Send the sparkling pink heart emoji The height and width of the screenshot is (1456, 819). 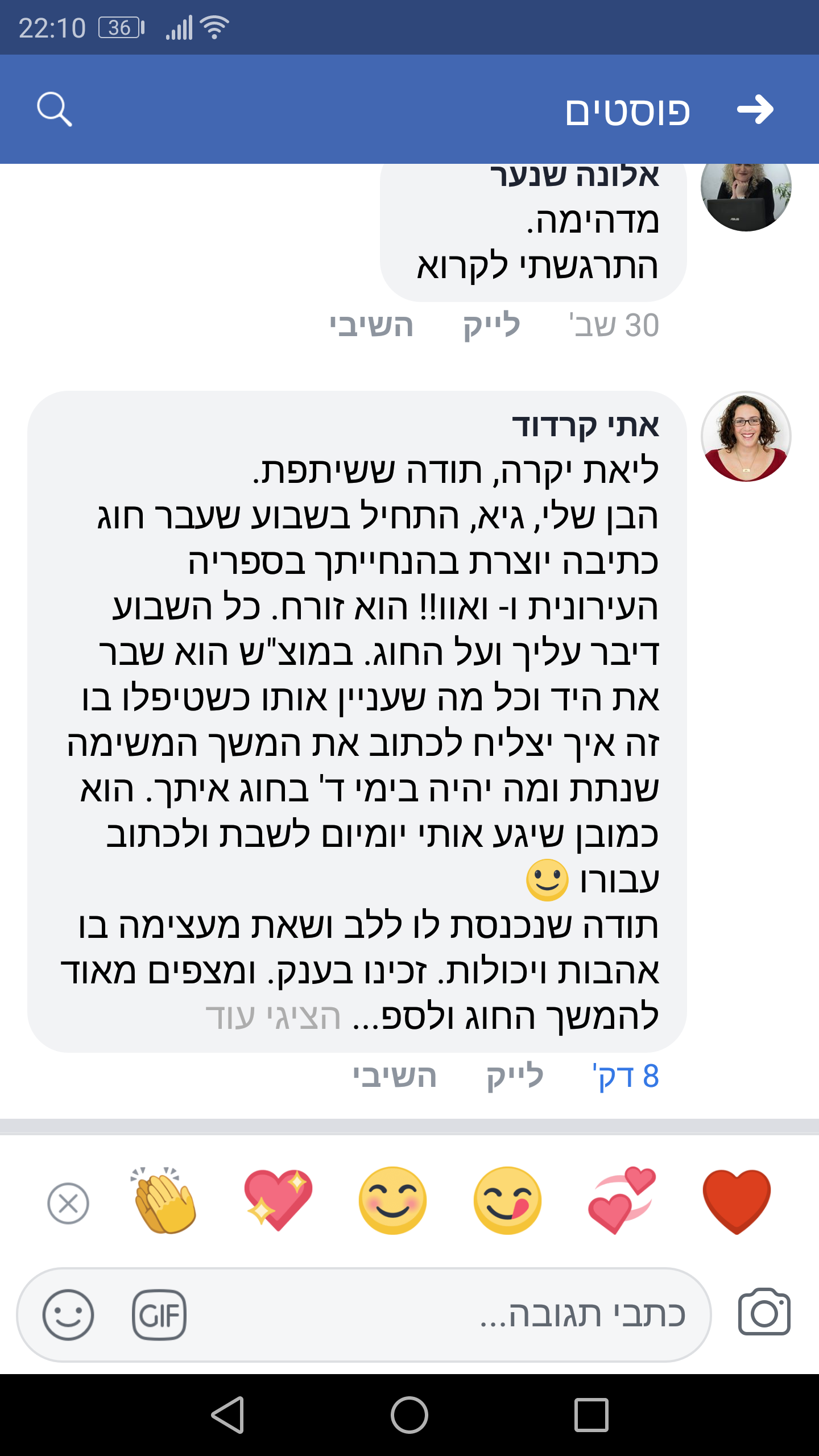click(279, 1201)
